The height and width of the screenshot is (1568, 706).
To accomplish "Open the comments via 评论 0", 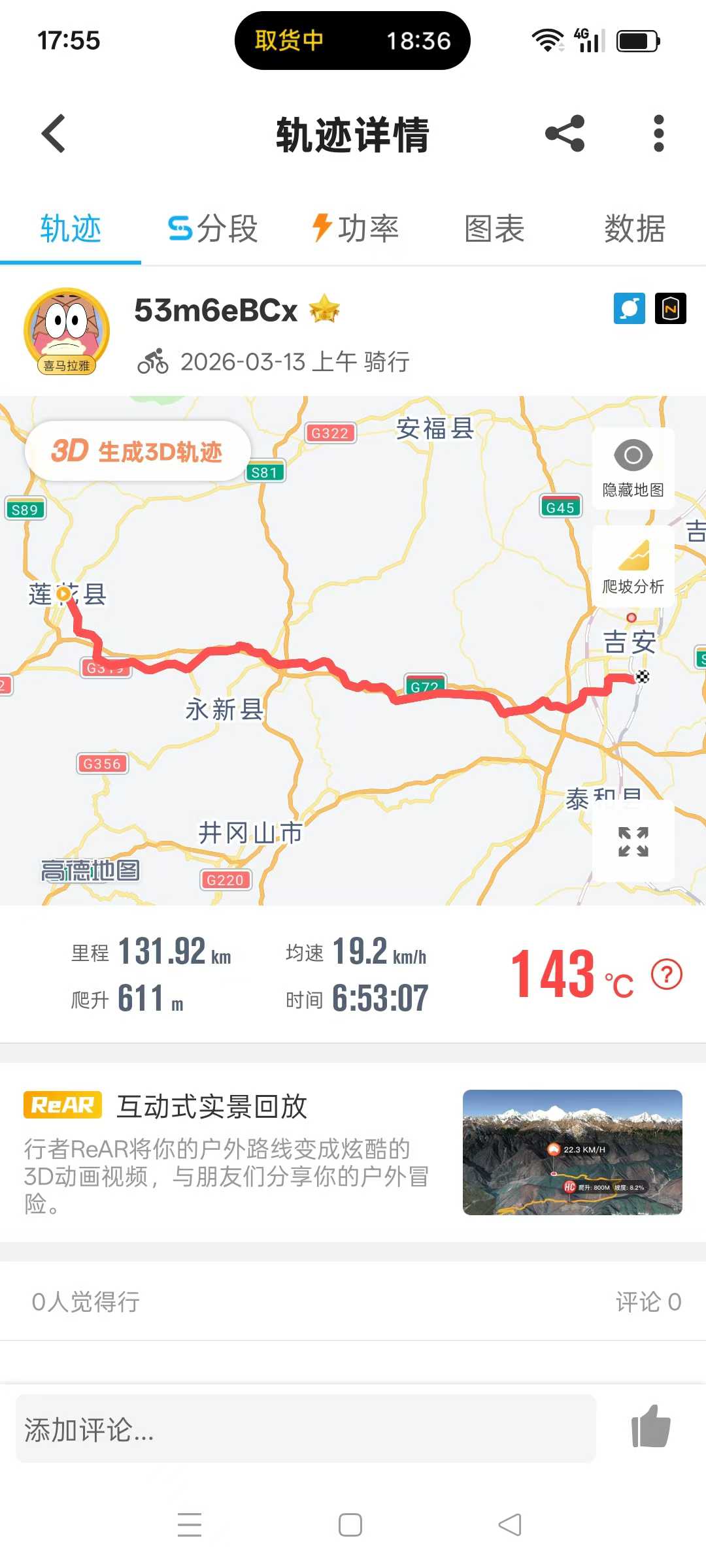I will click(x=648, y=1301).
